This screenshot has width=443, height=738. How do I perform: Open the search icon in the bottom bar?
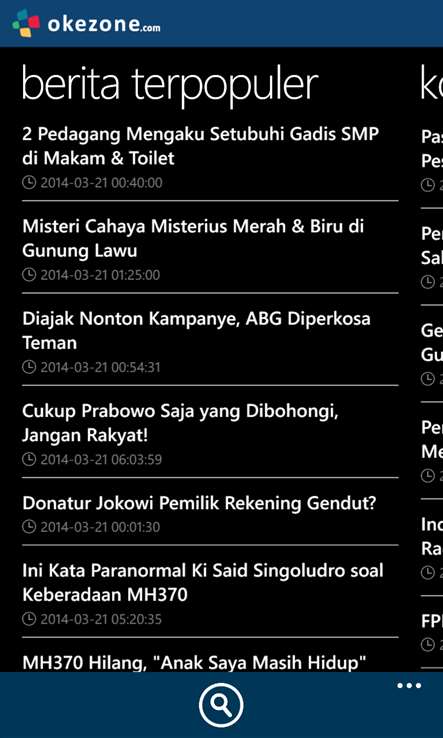point(221,705)
